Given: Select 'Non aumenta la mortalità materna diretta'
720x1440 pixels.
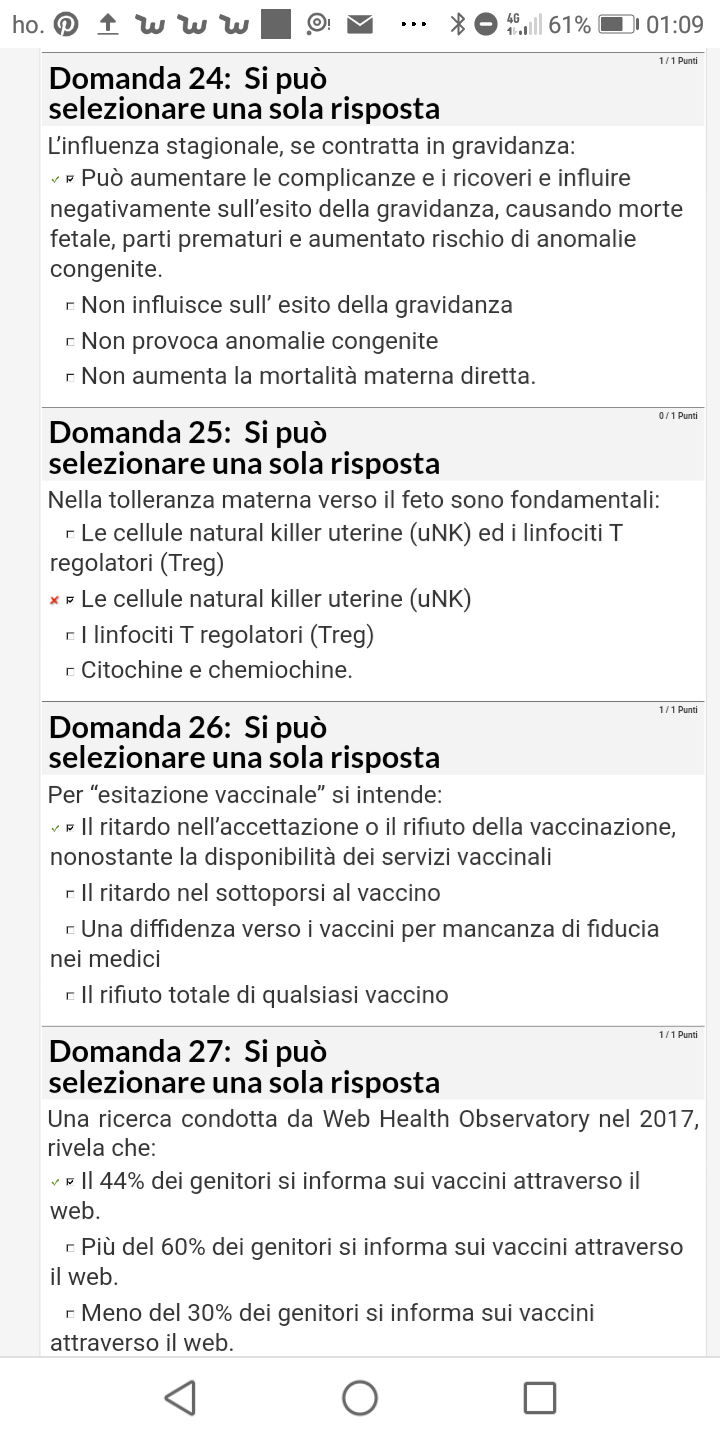Looking at the screenshot, I should coord(70,378).
